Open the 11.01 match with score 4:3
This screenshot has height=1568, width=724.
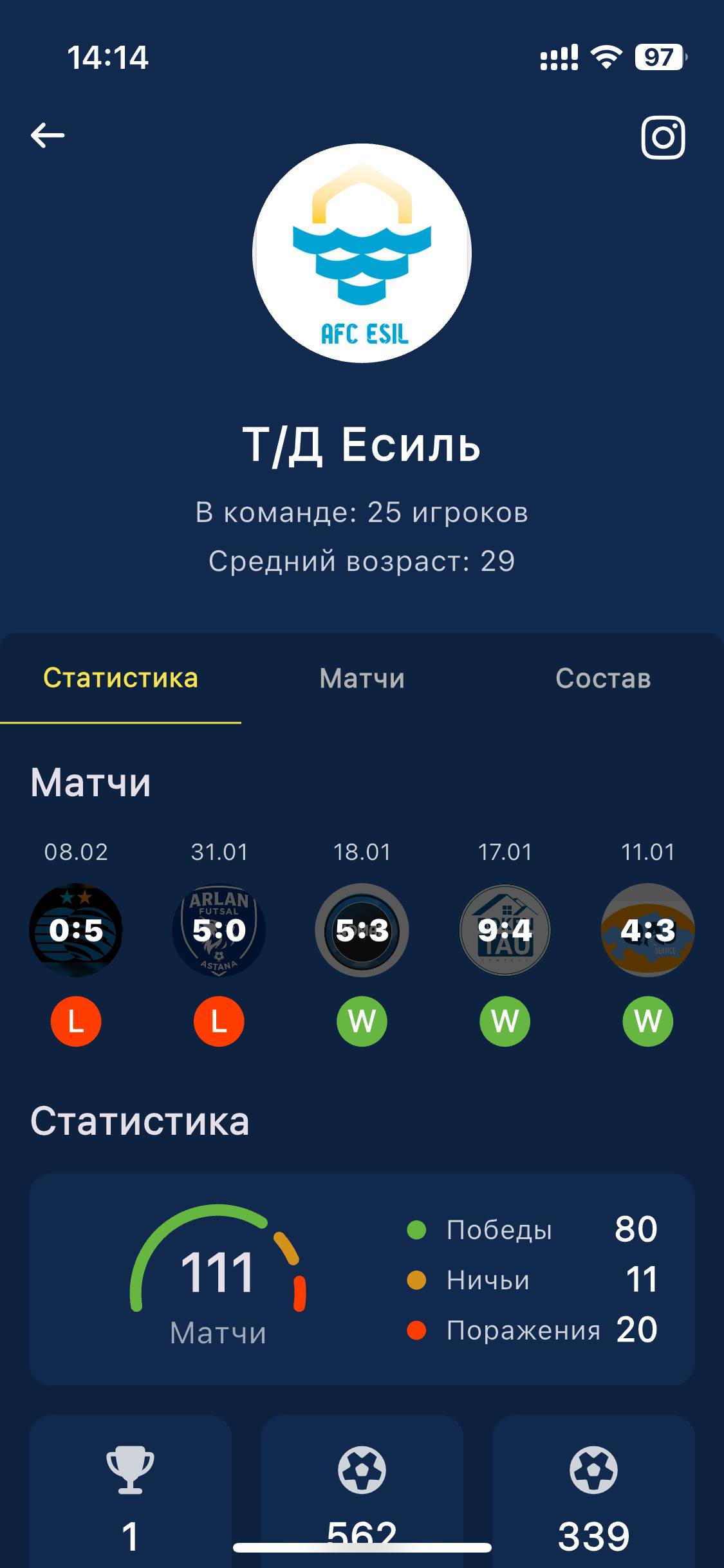click(647, 929)
